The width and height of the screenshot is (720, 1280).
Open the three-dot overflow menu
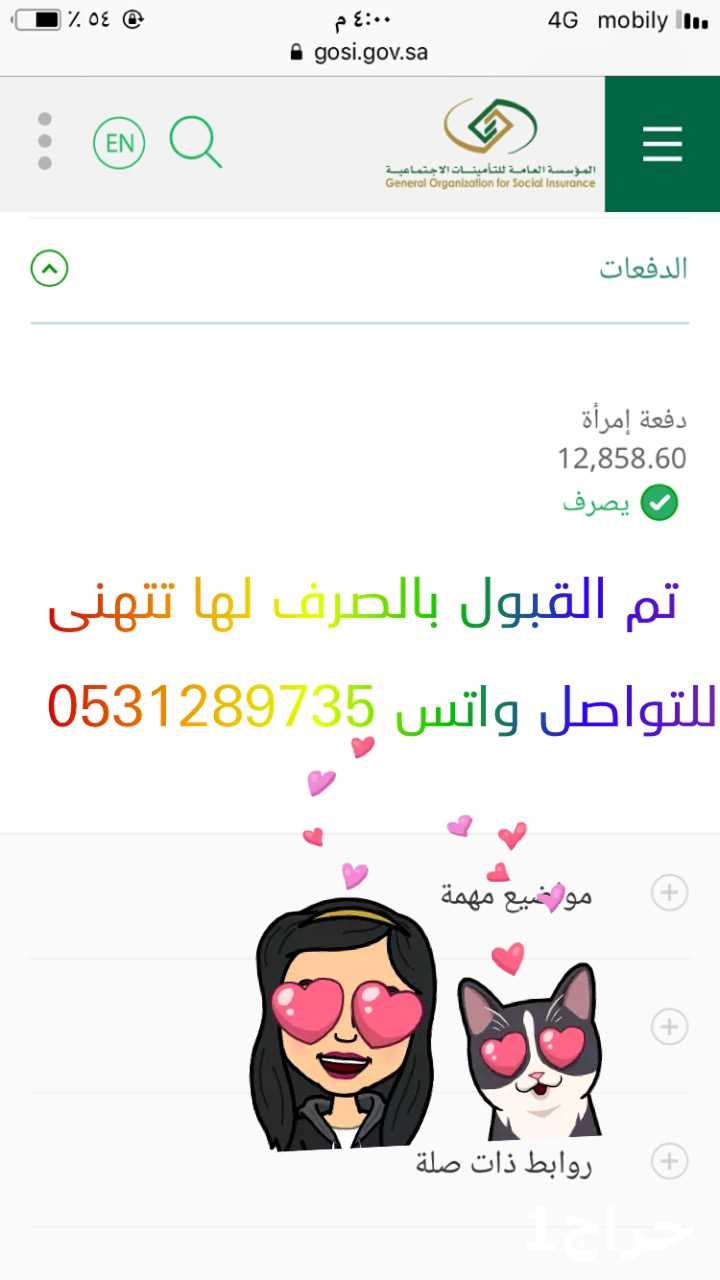44,141
